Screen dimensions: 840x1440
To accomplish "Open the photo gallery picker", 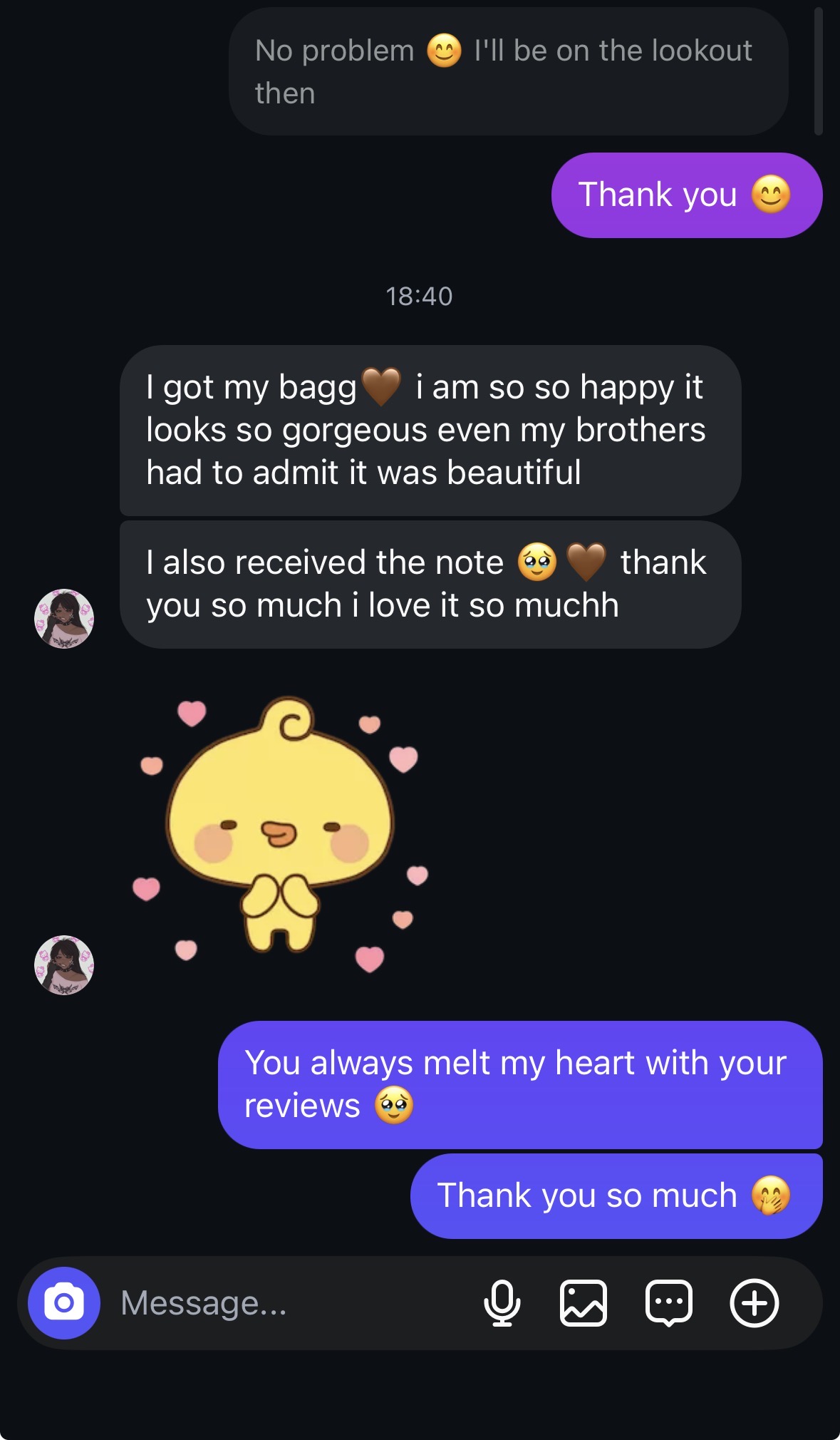I will (x=584, y=1303).
